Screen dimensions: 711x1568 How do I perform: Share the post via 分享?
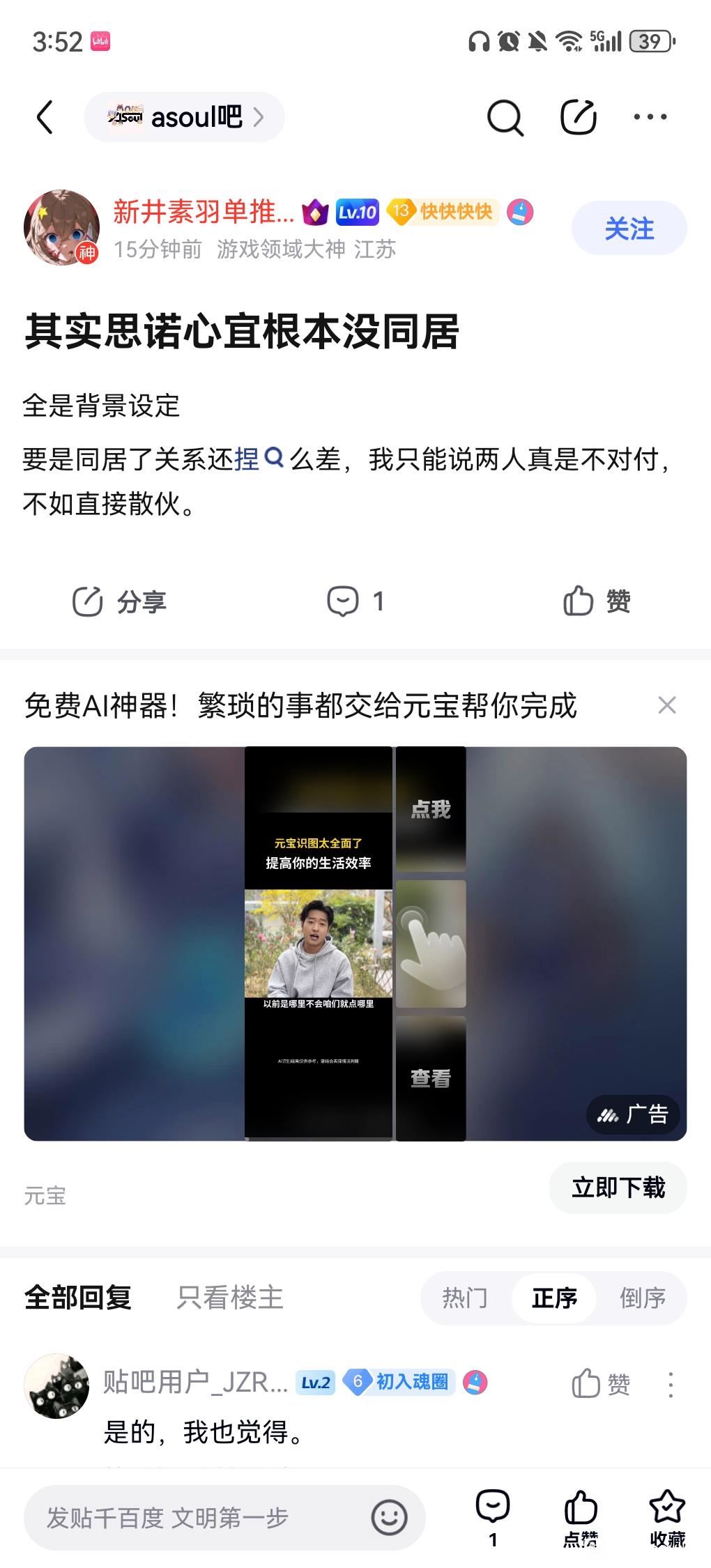click(120, 601)
